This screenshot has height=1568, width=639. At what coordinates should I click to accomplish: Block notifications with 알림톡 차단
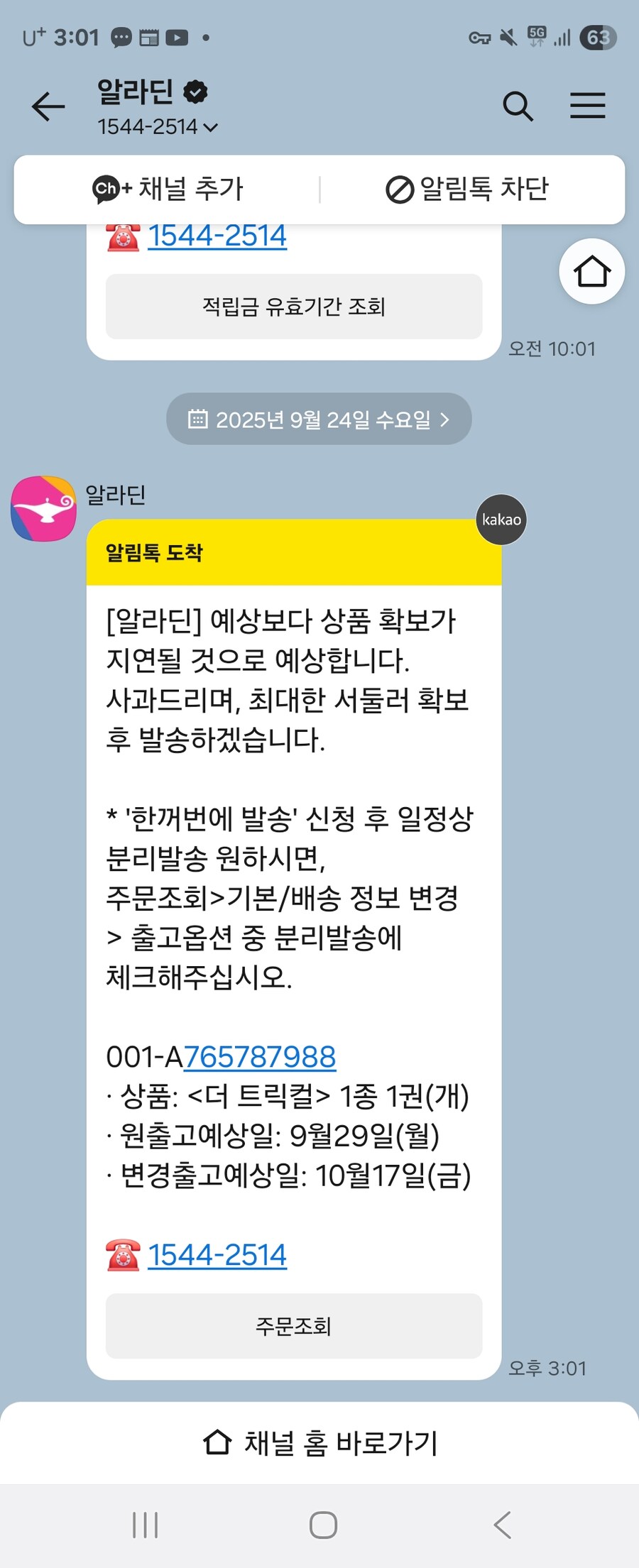[468, 189]
